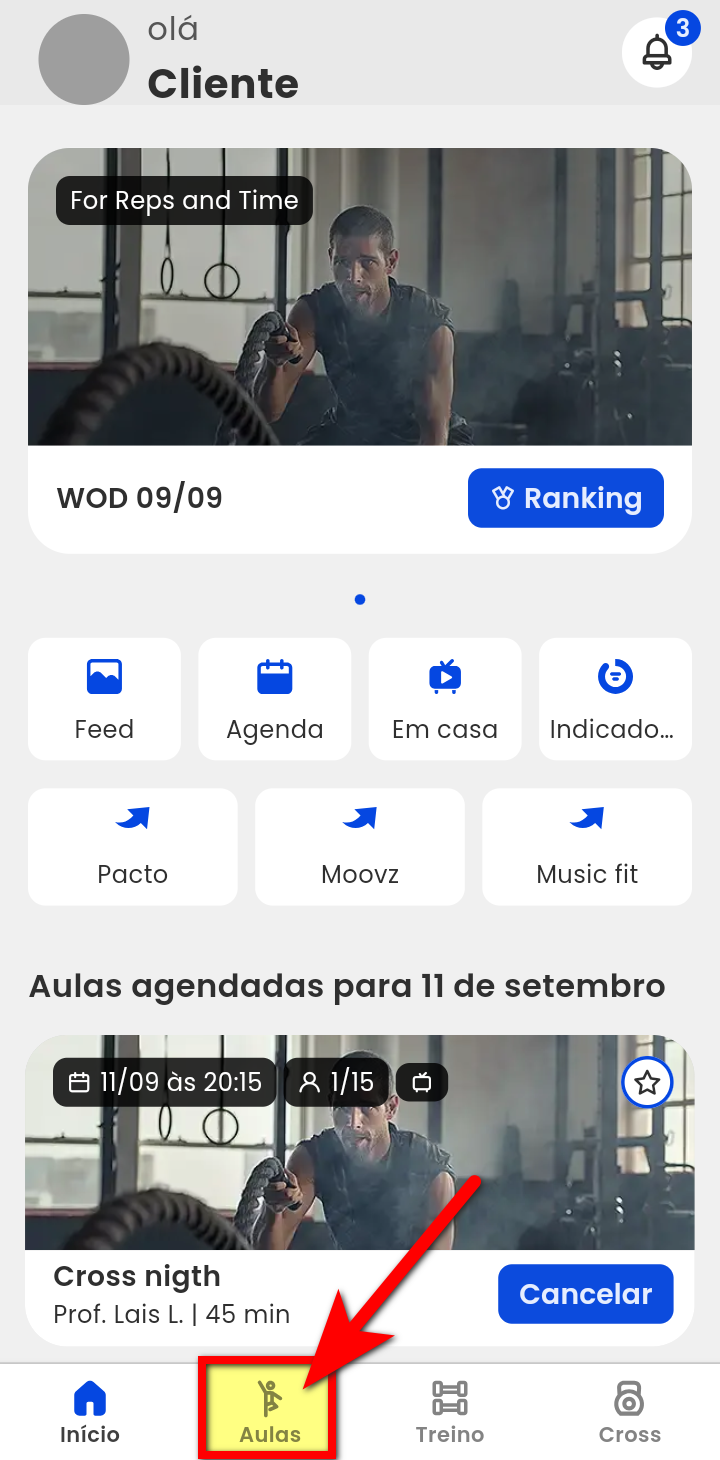The width and height of the screenshot is (720, 1460).
Task: Cancel the Cross nigth class booking
Action: coord(585,1294)
